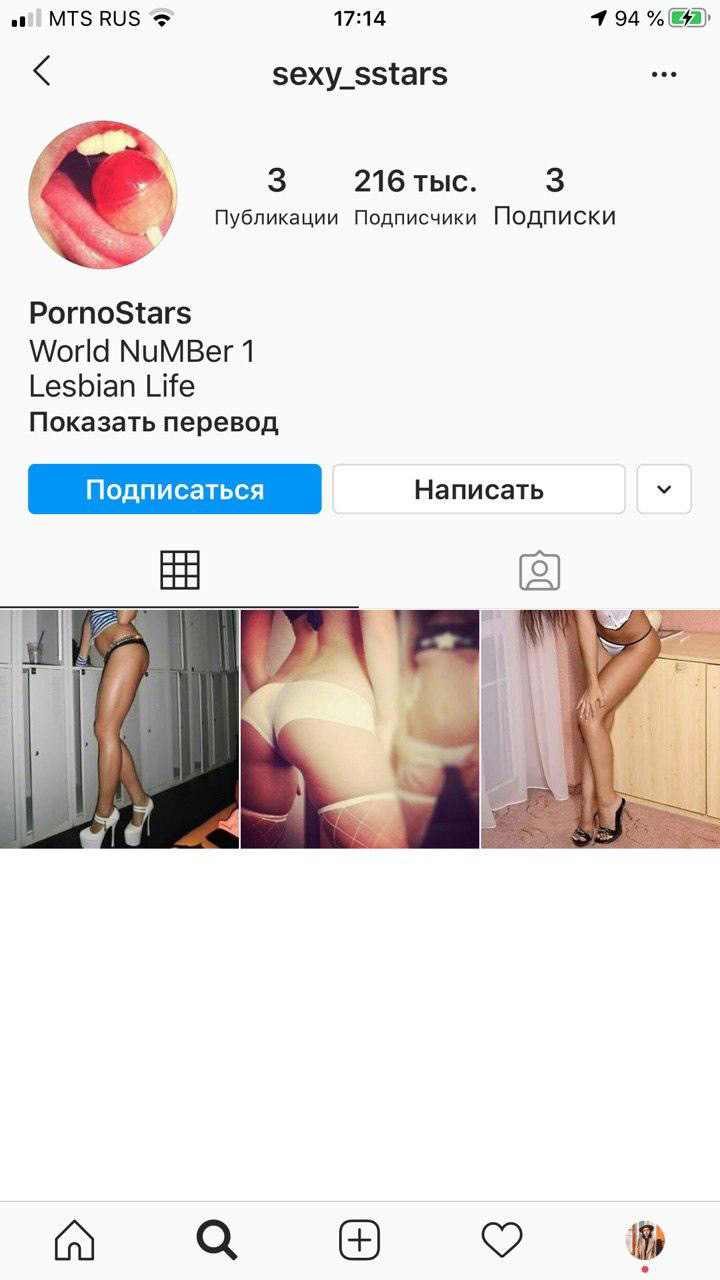Go back using the arrow icon
This screenshot has height=1280, width=720.
click(x=41, y=72)
